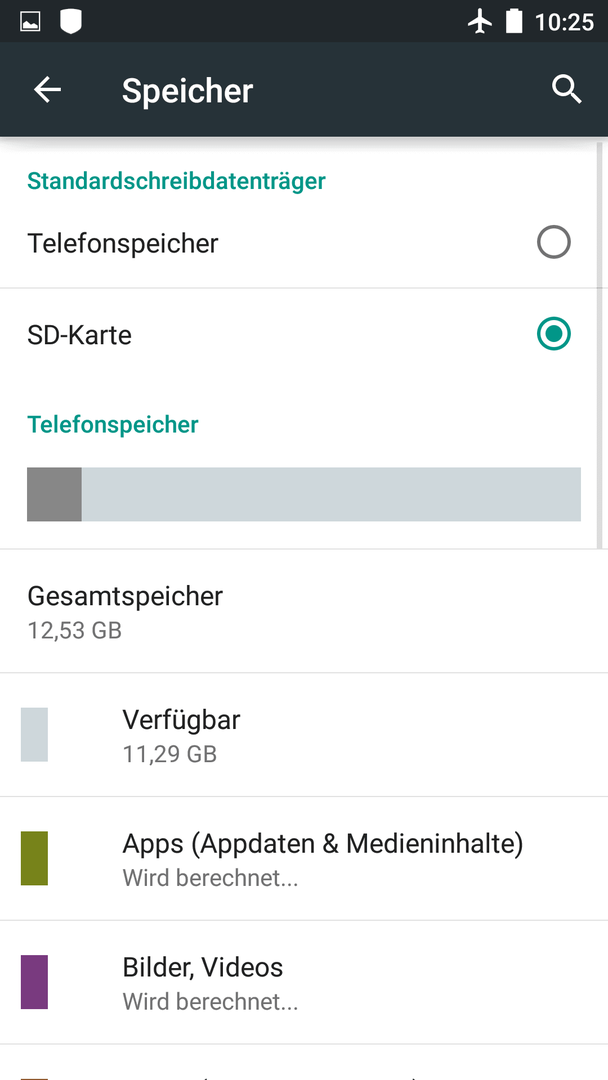608x1080 pixels.
Task: Open the search magnifier icon
Action: (567, 90)
